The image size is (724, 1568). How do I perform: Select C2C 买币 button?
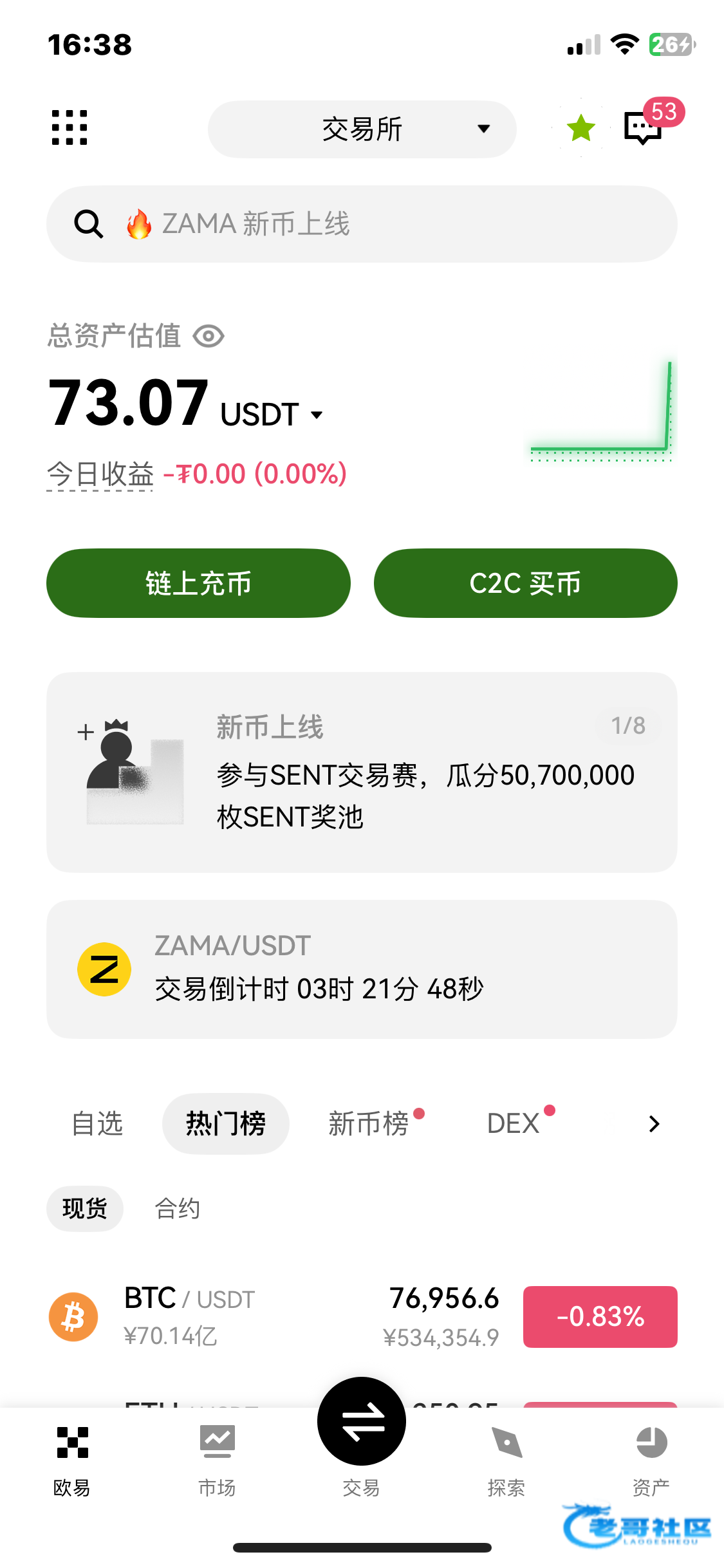[x=525, y=583]
